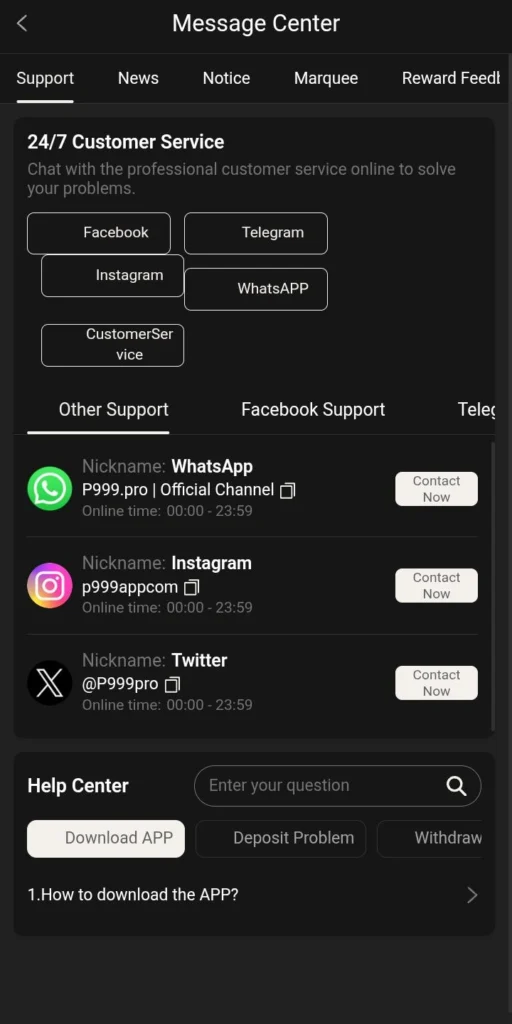Switch to the Facebook Support tab
The width and height of the screenshot is (512, 1024).
(313, 409)
